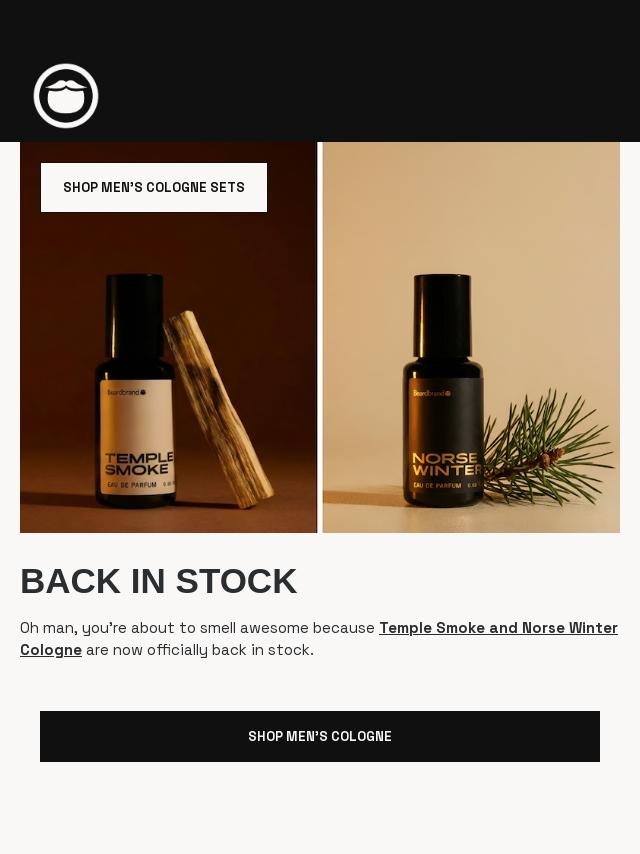The width and height of the screenshot is (640, 854).
Task: Open the Temple Smoke and Norse Winter Cologne link
Action: (x=497, y=628)
